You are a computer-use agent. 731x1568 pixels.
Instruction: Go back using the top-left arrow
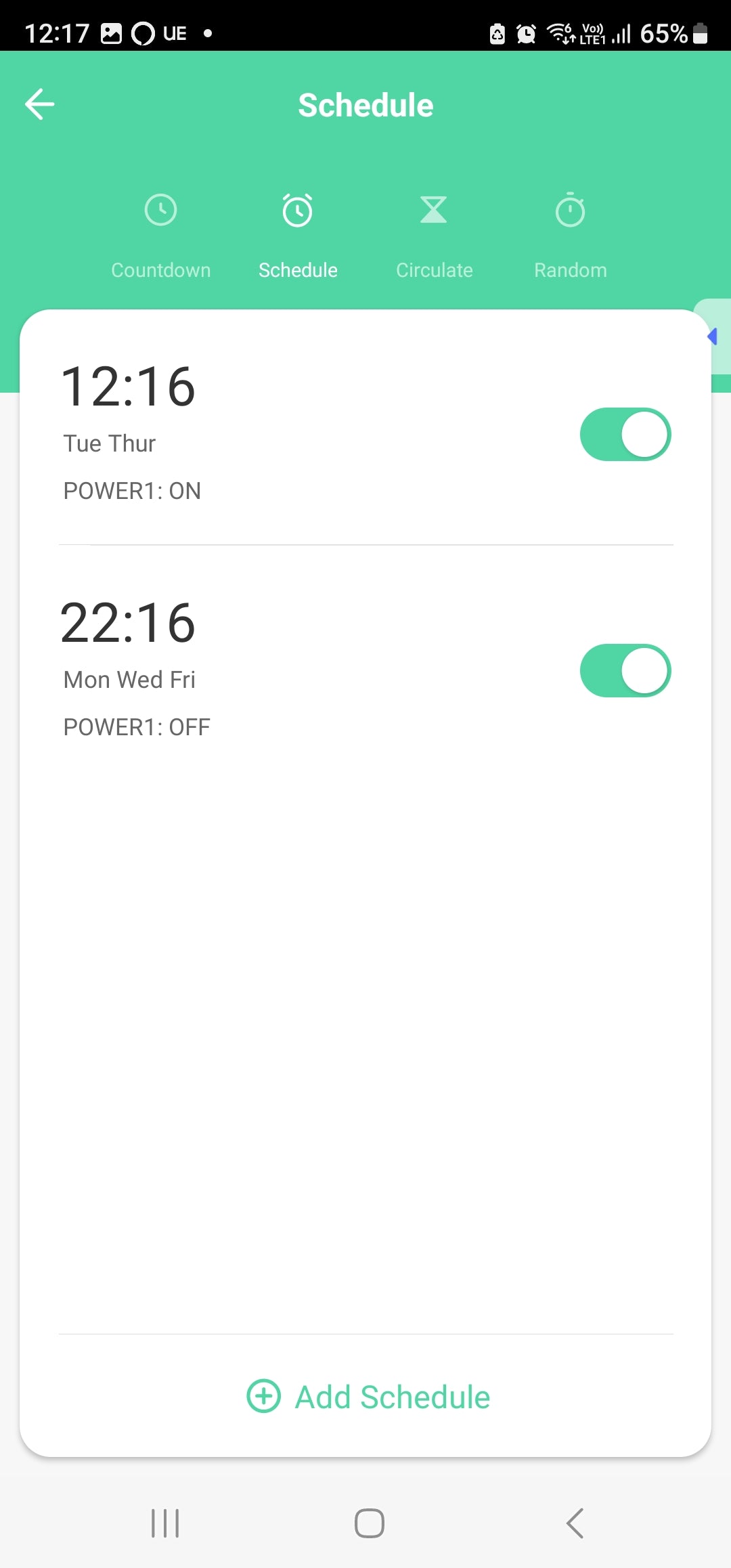[40, 104]
